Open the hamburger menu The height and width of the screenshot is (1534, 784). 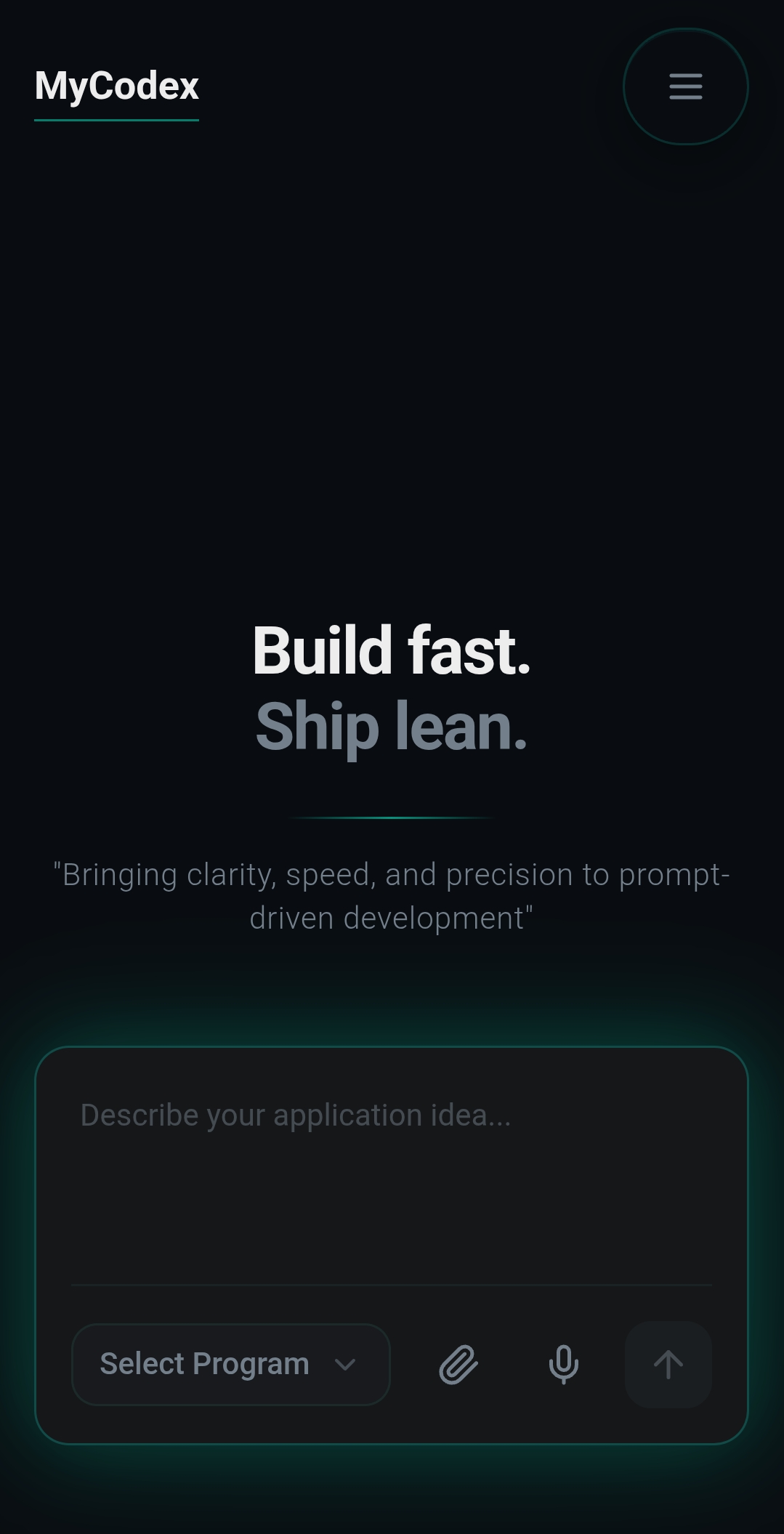click(685, 86)
